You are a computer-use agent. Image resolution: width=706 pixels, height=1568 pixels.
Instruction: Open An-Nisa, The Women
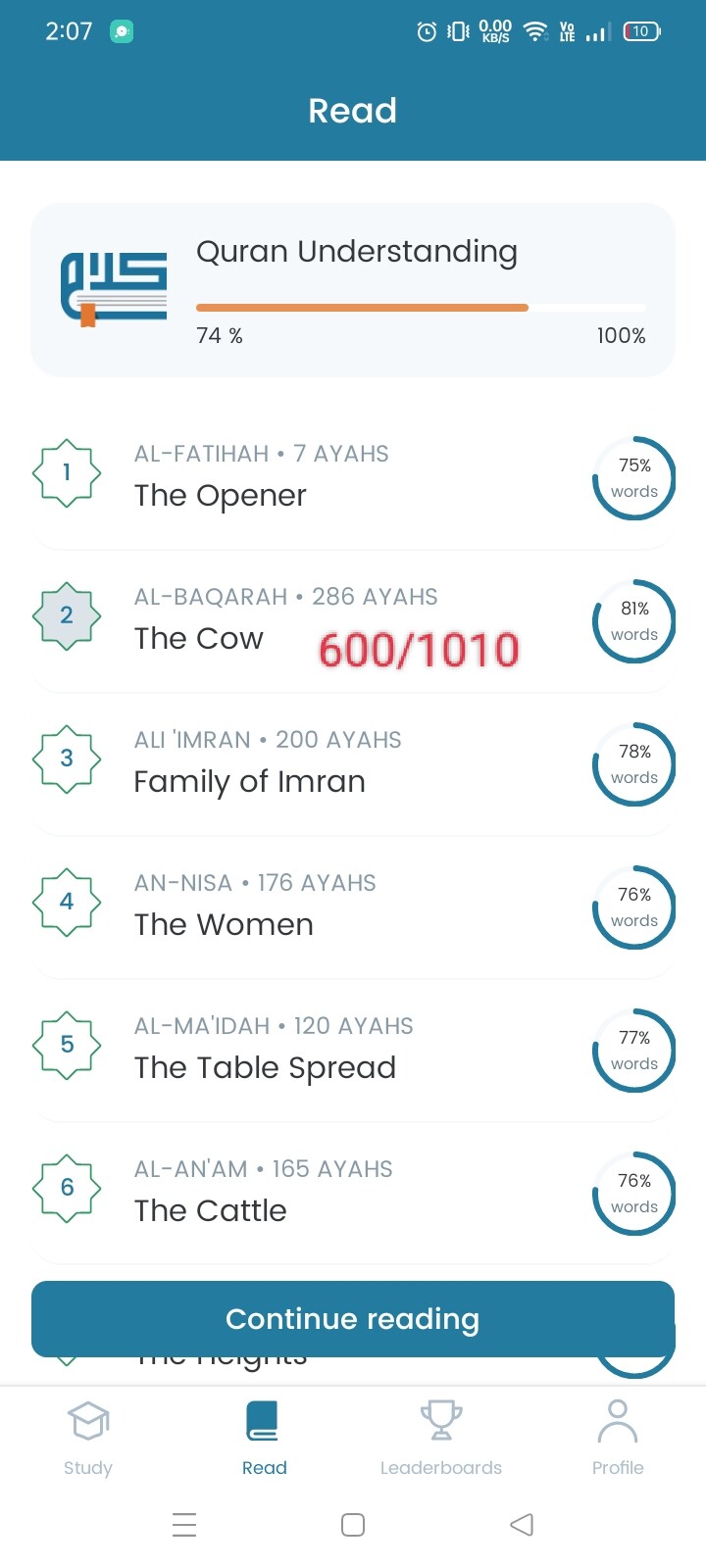pyautogui.click(x=353, y=906)
